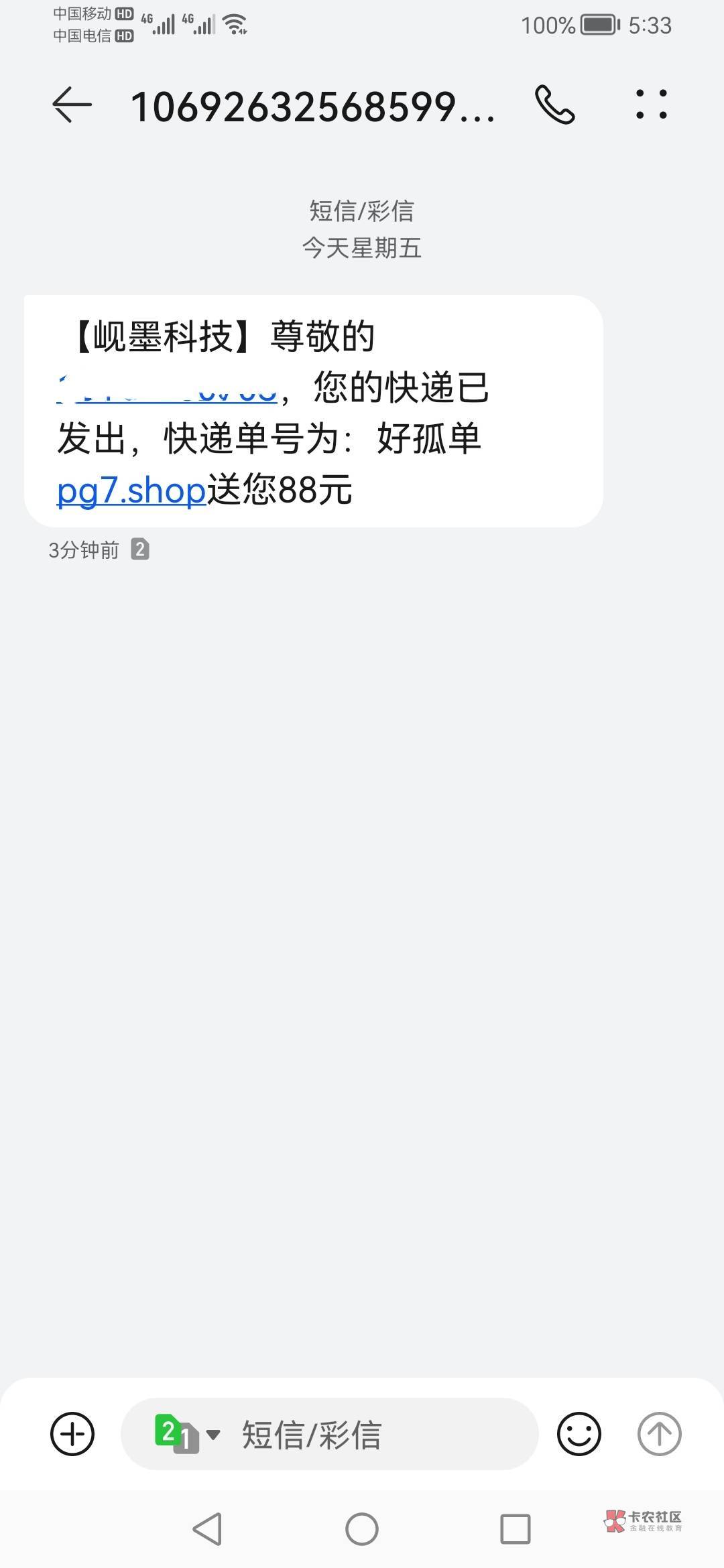This screenshot has width=724, height=1568.
Task: Tap the system back navigation button
Action: [207, 1529]
